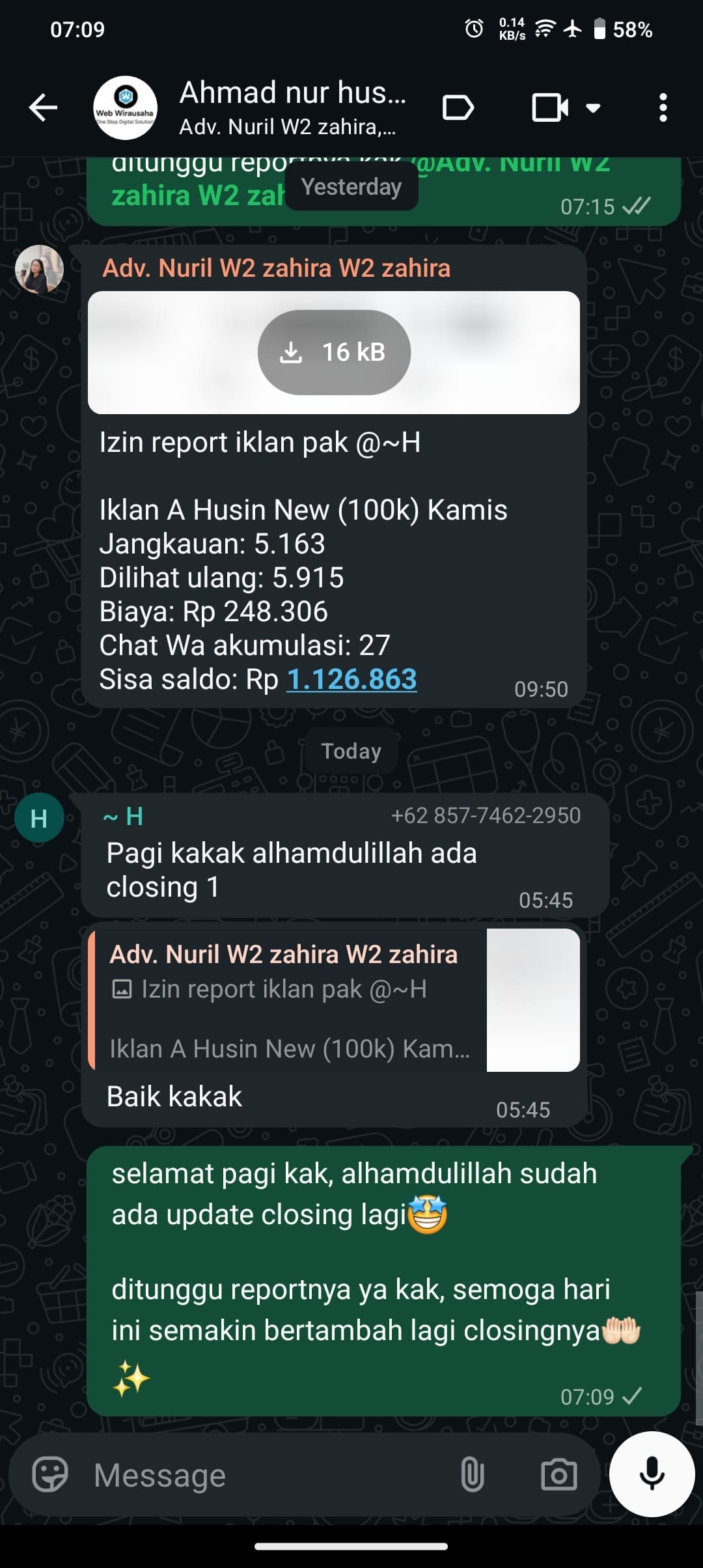Expand the call options dropdown arrow
Screen dimensions: 703x1568
tap(593, 107)
